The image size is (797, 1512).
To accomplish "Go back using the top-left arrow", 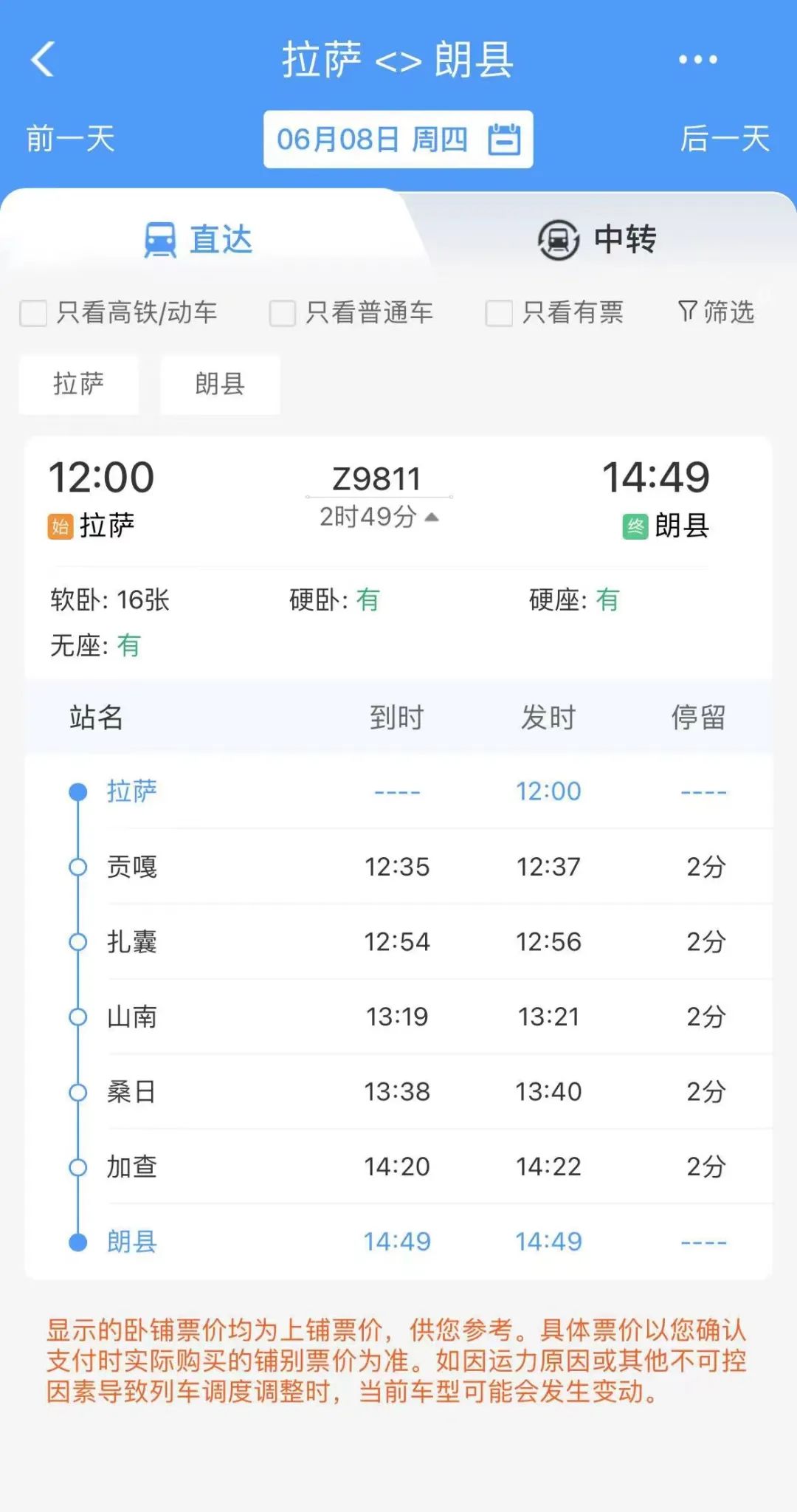I will [43, 59].
